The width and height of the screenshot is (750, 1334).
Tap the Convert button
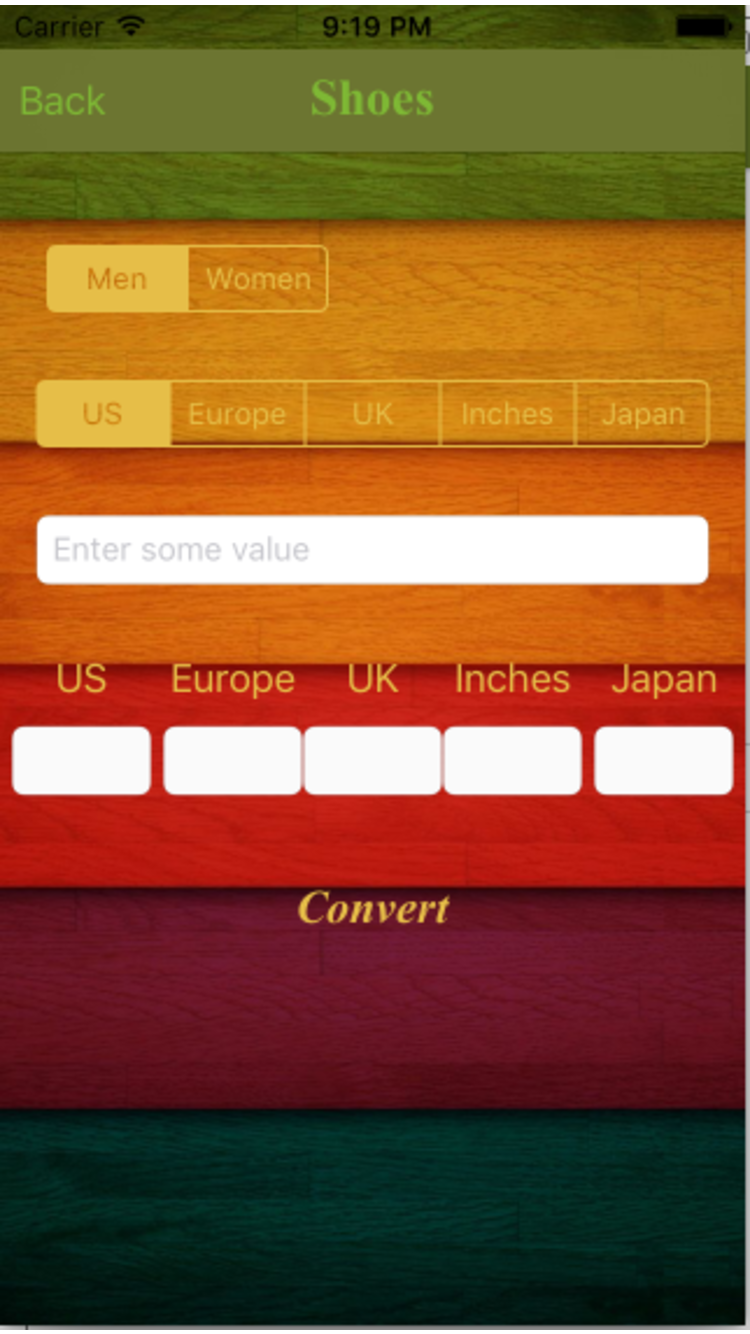click(373, 908)
